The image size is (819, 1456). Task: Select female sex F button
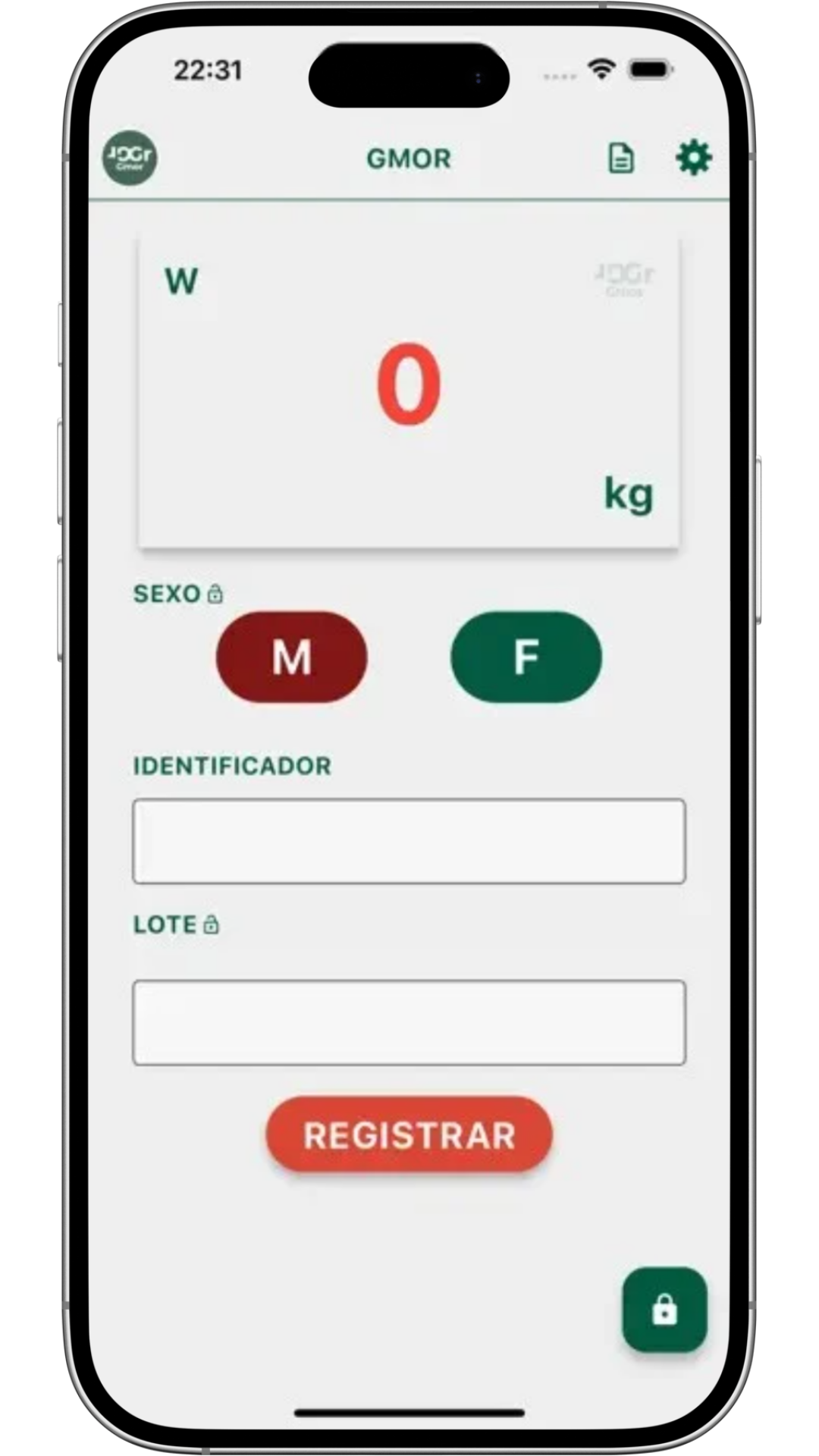(x=526, y=657)
